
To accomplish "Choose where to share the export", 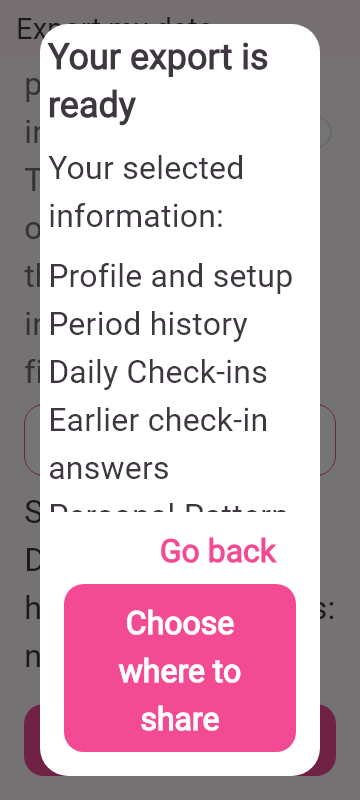I will [180, 668].
